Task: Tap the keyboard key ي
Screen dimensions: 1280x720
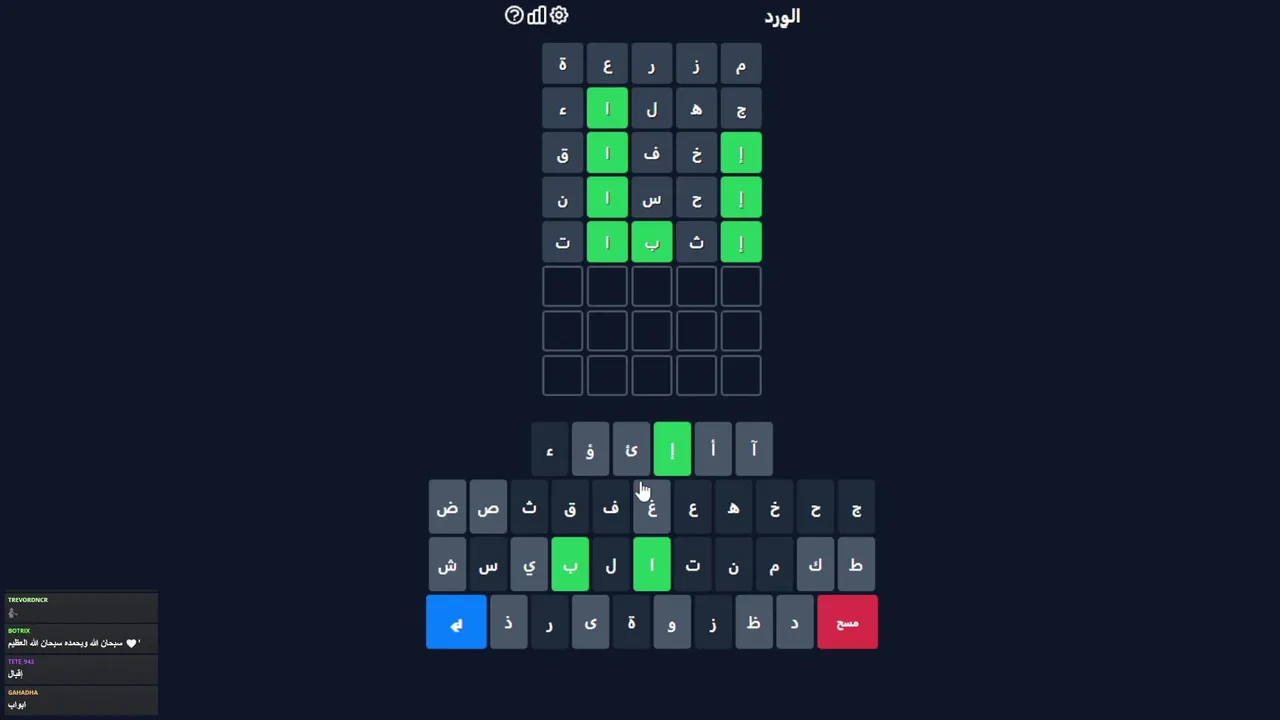Action: [529, 565]
